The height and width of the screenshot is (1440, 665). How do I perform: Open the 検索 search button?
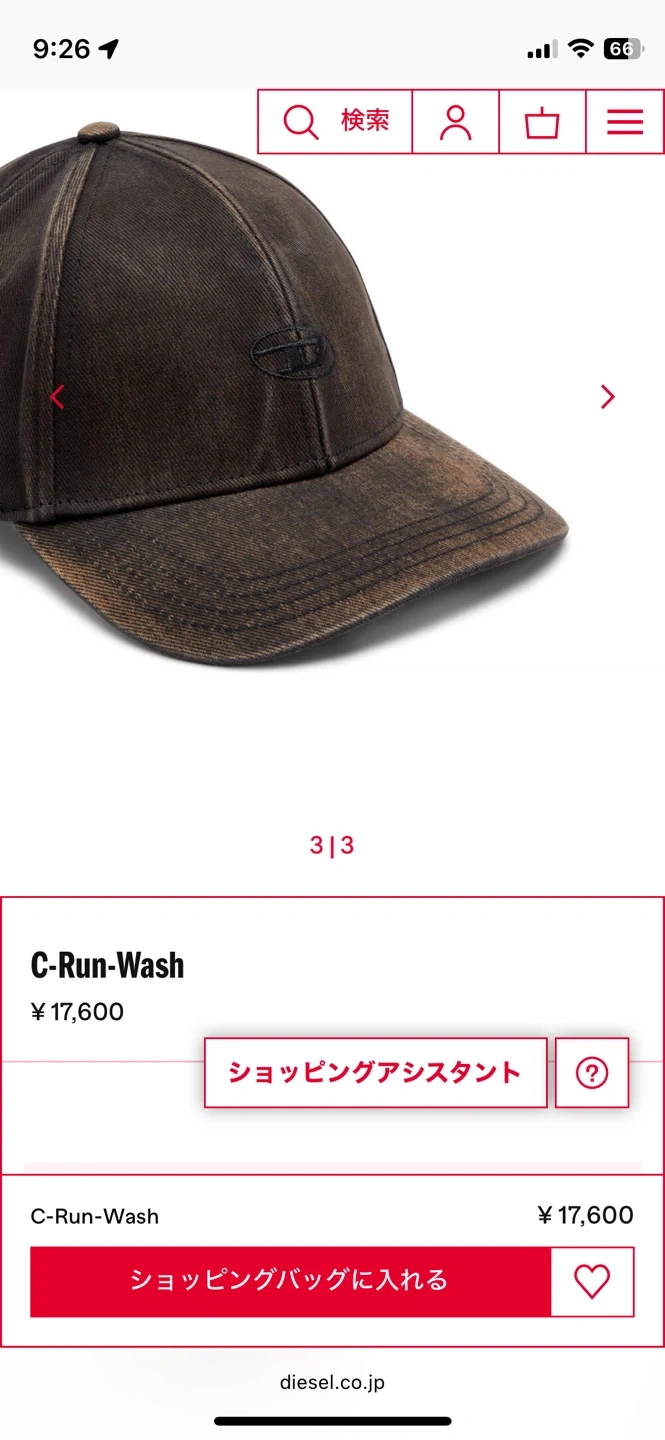pos(335,122)
